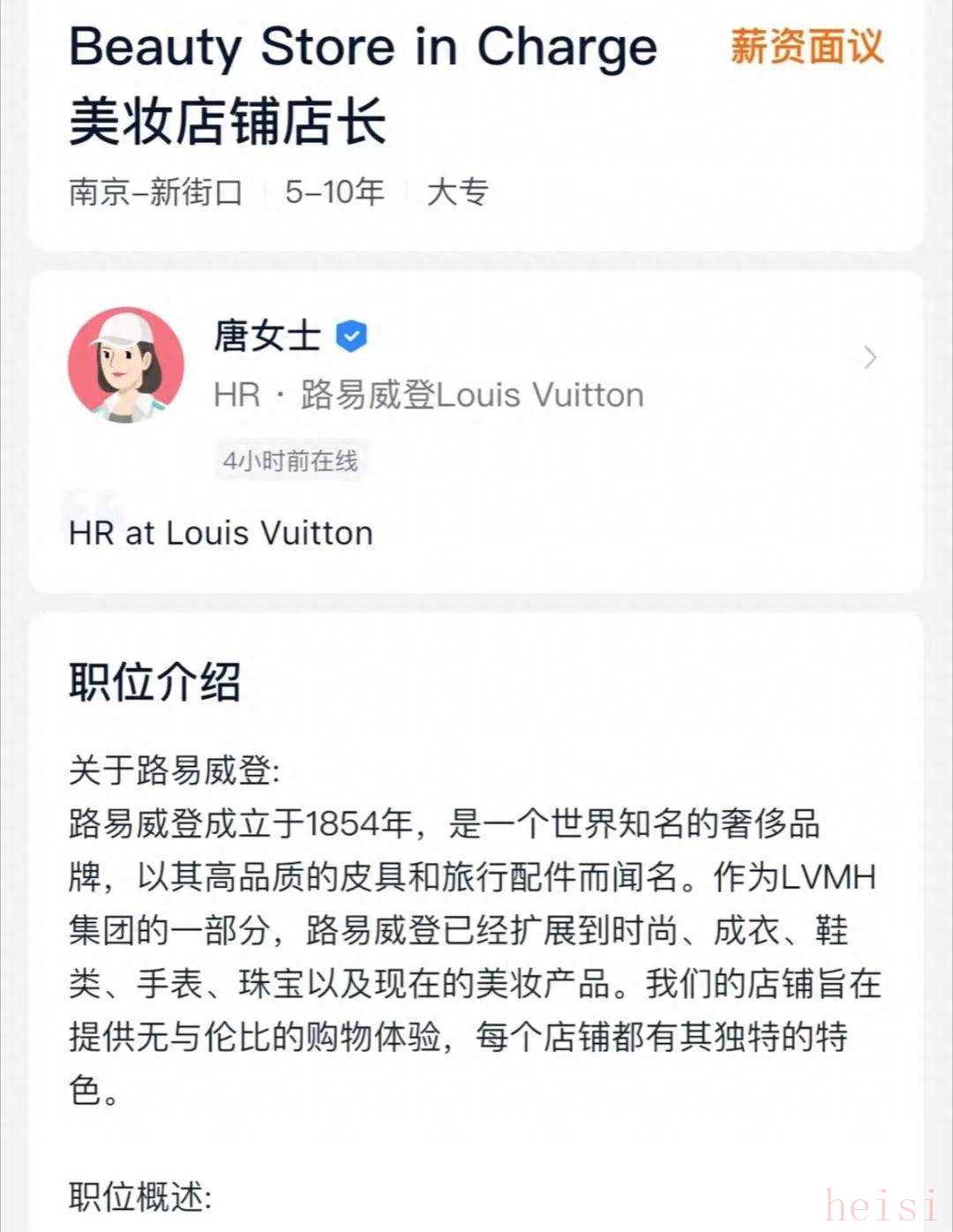The image size is (953, 1232).
Task: Tap 唐女士's avatar picture
Action: [x=126, y=364]
